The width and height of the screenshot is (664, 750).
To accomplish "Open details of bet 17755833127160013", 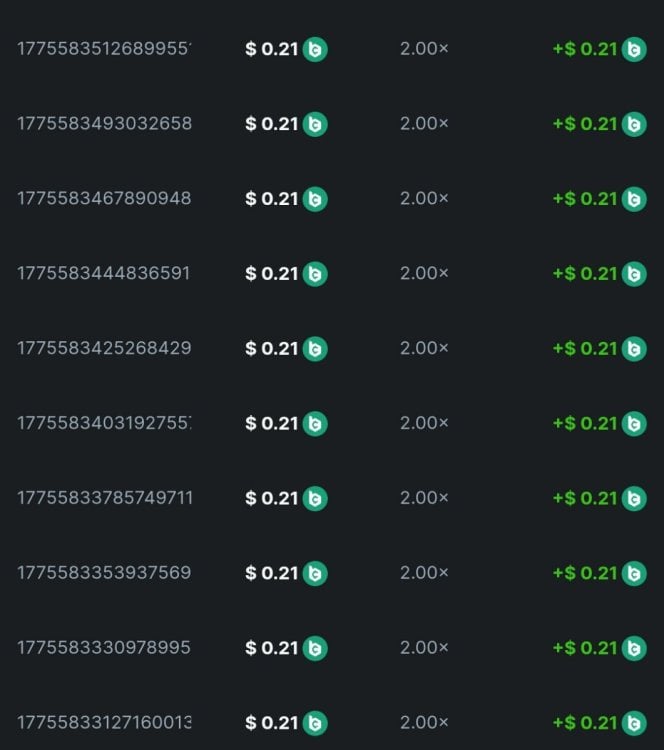I will (x=104, y=722).
